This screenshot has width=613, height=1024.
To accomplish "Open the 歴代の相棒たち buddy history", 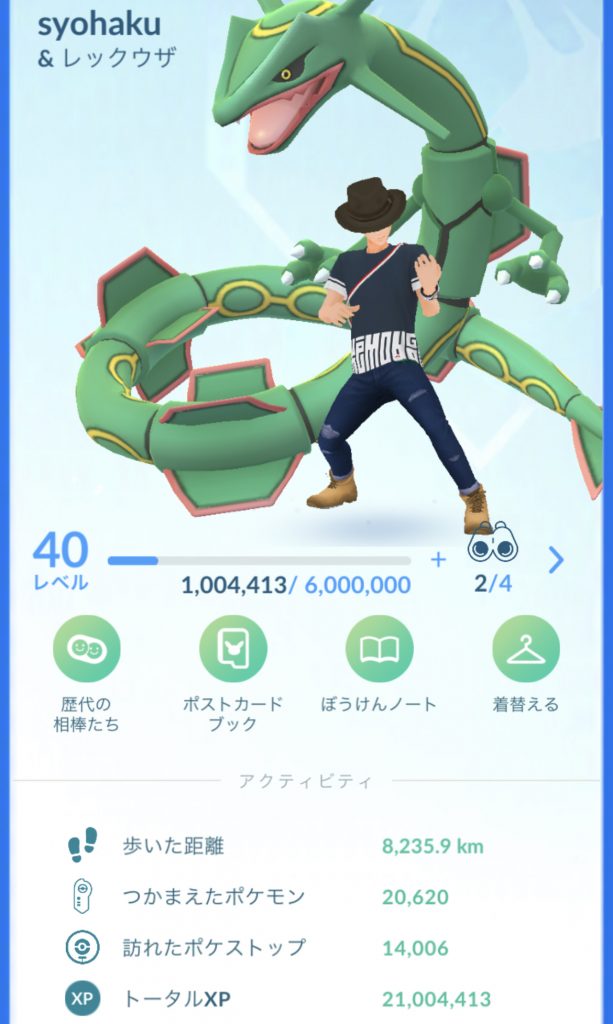I will click(86, 649).
